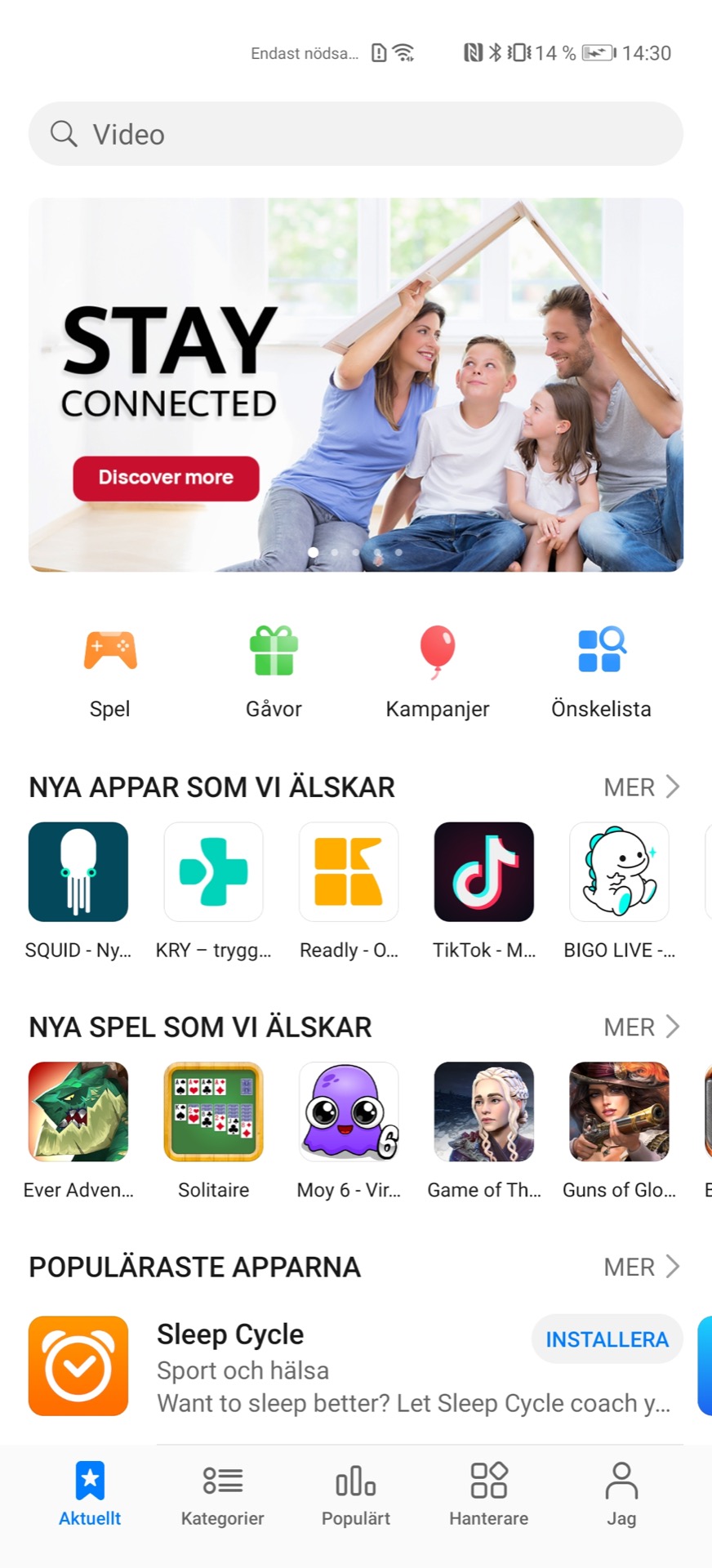The height and width of the screenshot is (1568, 712).
Task: Switch to the Populärt tab
Action: pyautogui.click(x=356, y=1495)
